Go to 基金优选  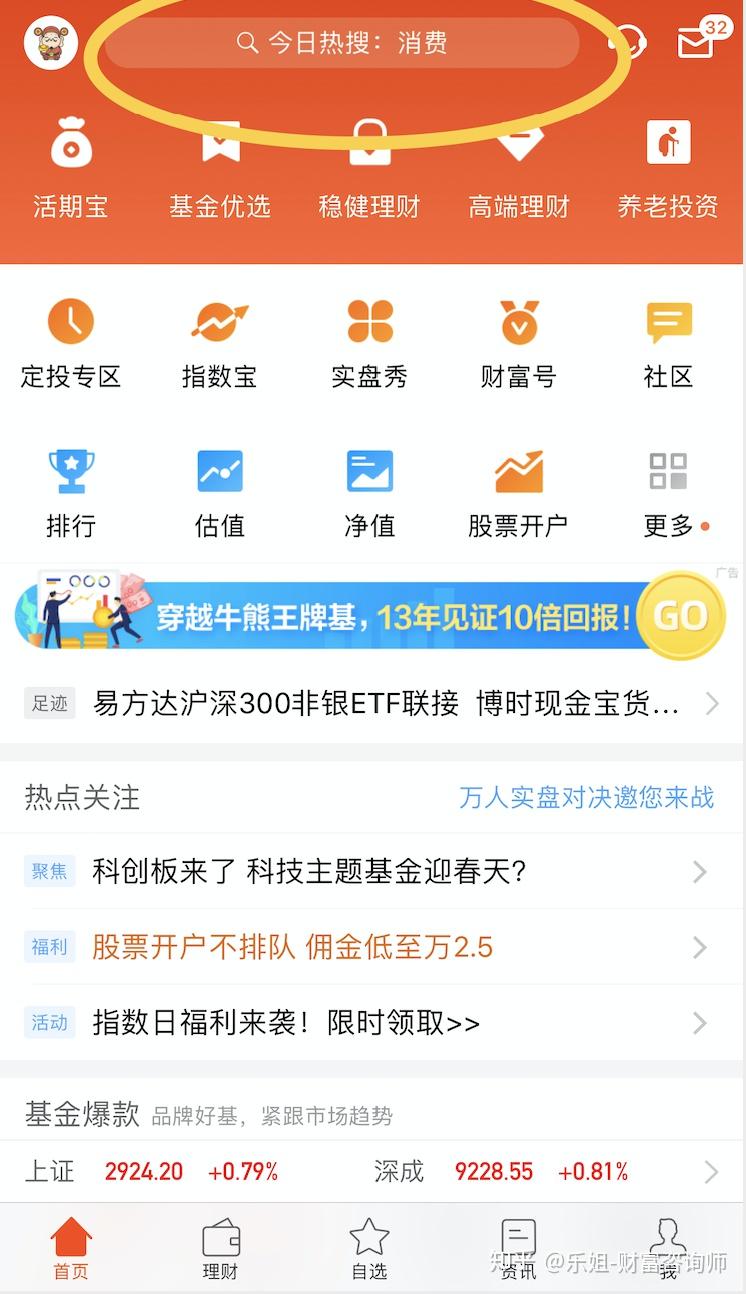tap(220, 168)
